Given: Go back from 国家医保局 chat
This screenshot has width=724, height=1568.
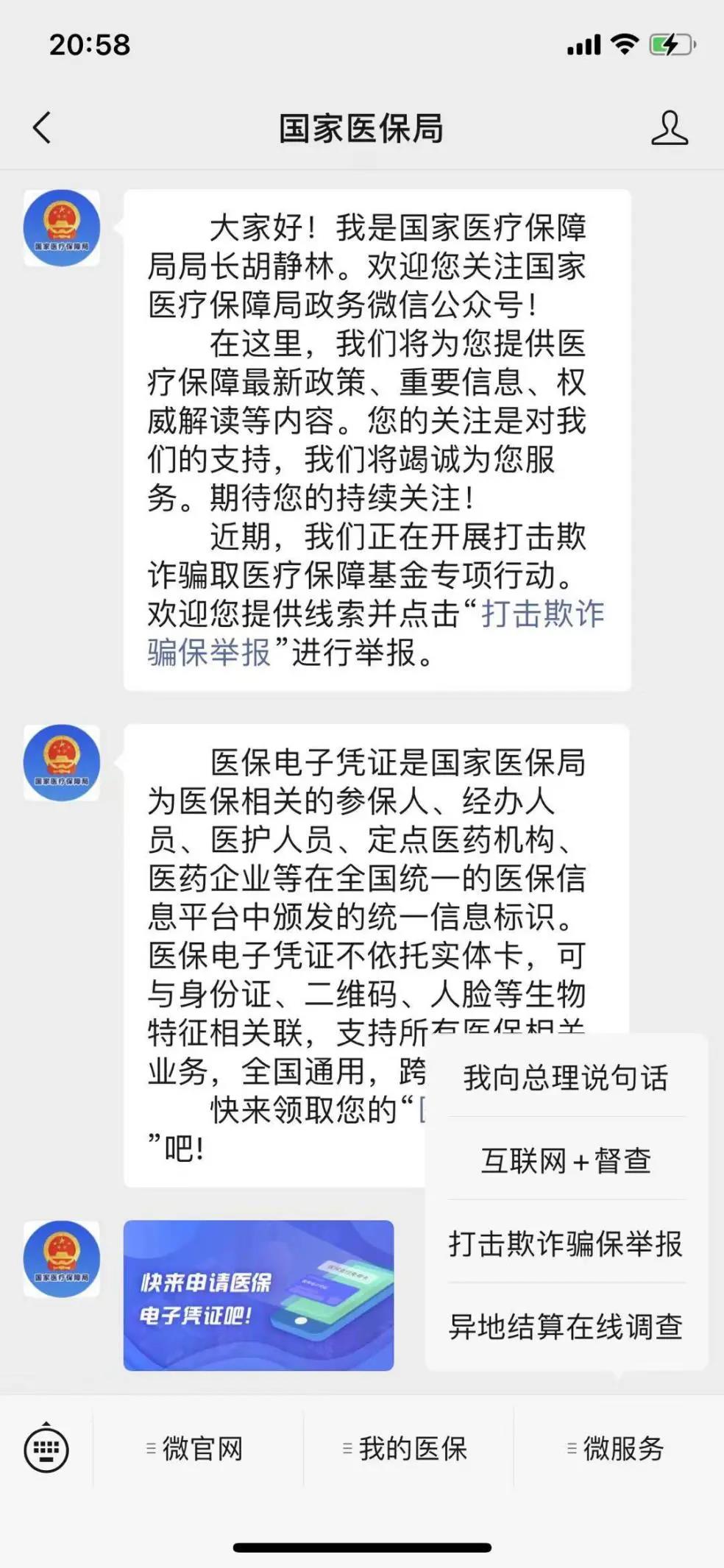Looking at the screenshot, I should coord(43,128).
